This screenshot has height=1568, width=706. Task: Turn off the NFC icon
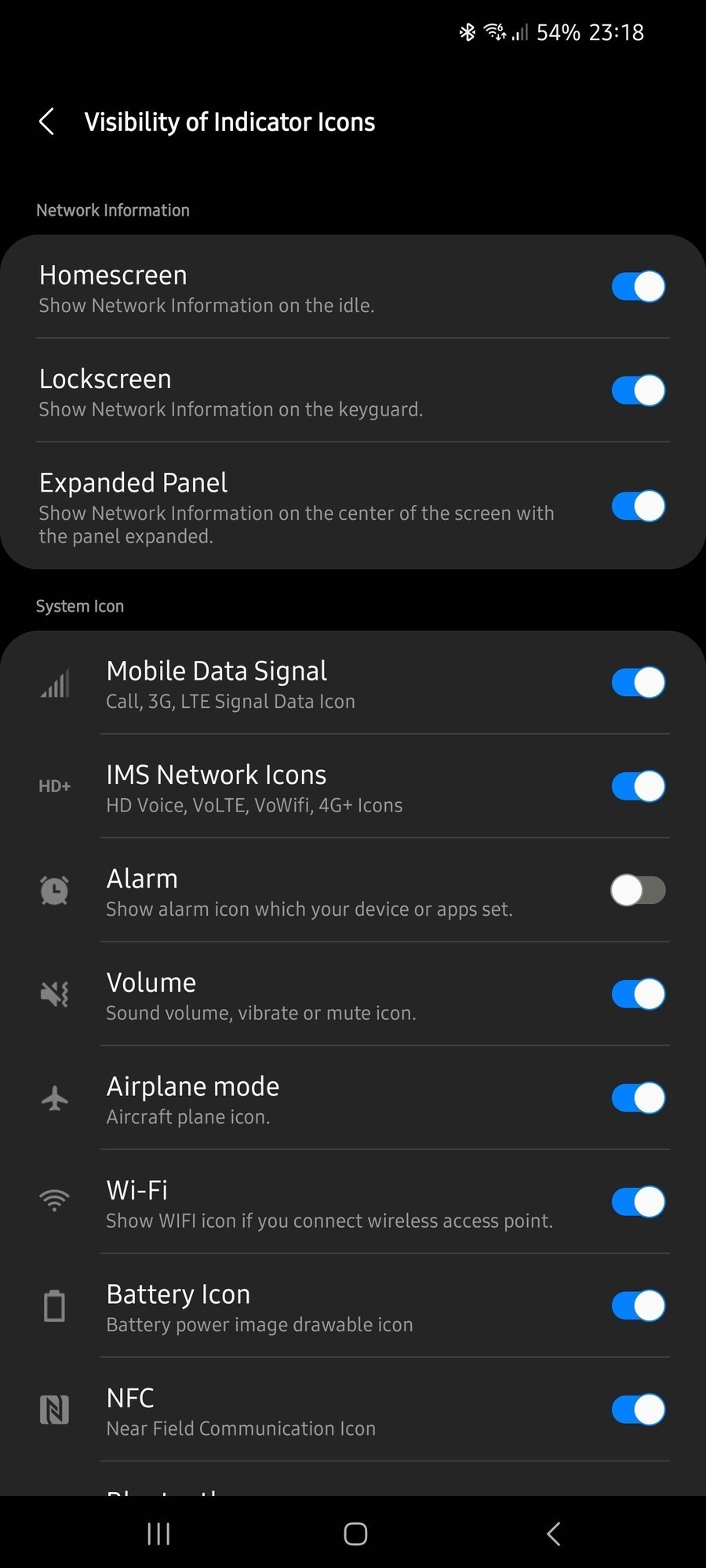pyautogui.click(x=638, y=1410)
